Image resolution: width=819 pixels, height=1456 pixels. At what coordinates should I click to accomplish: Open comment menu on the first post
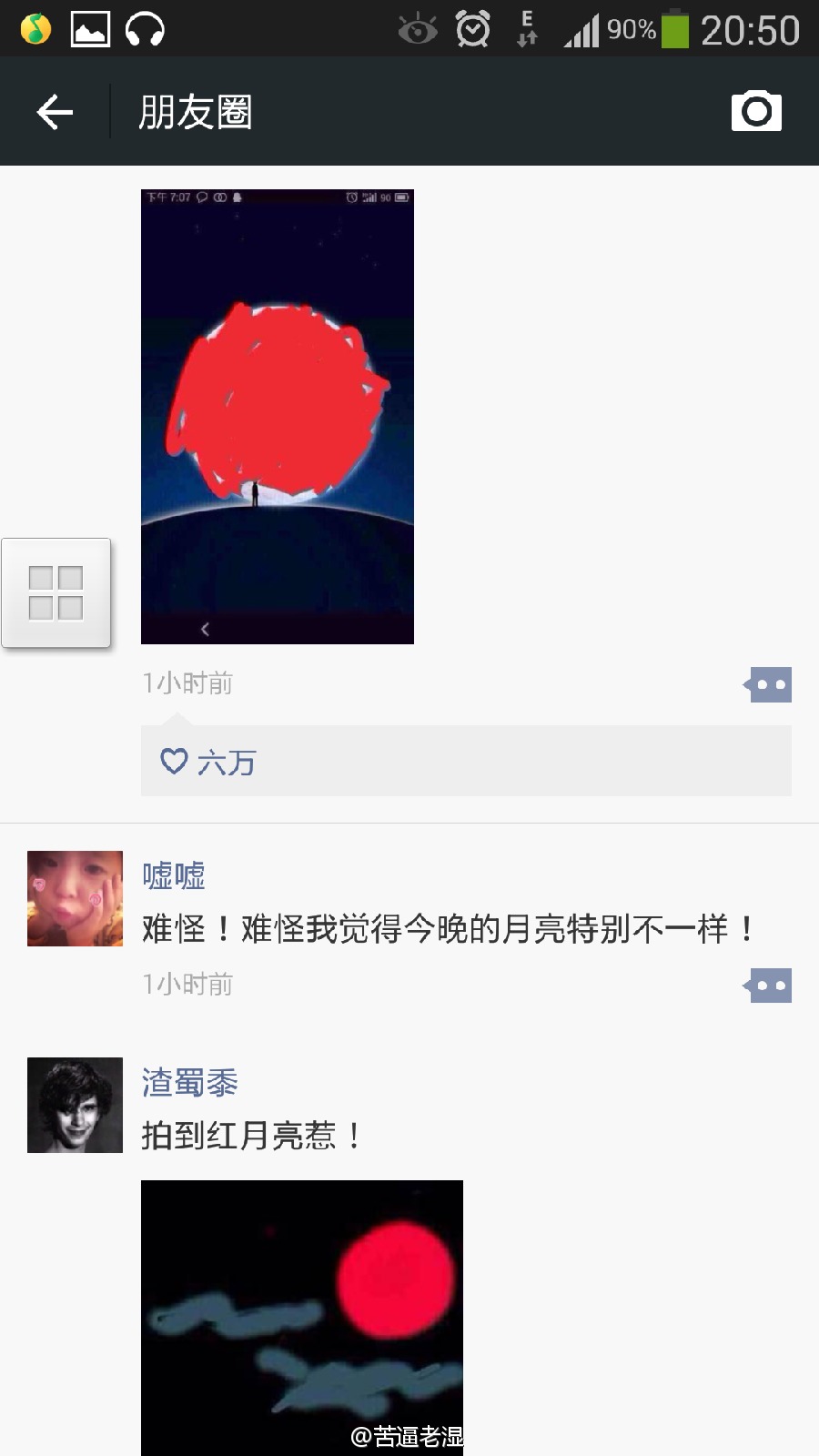click(768, 684)
